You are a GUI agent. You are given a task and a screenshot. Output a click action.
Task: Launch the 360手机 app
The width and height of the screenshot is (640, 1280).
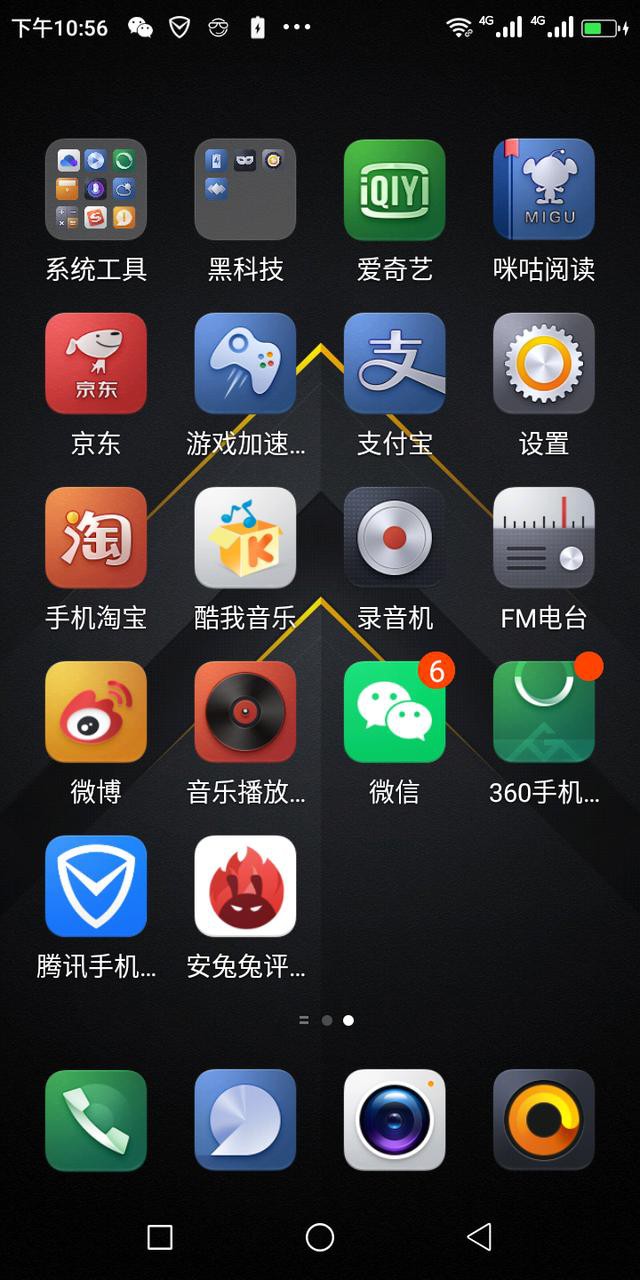[543, 712]
